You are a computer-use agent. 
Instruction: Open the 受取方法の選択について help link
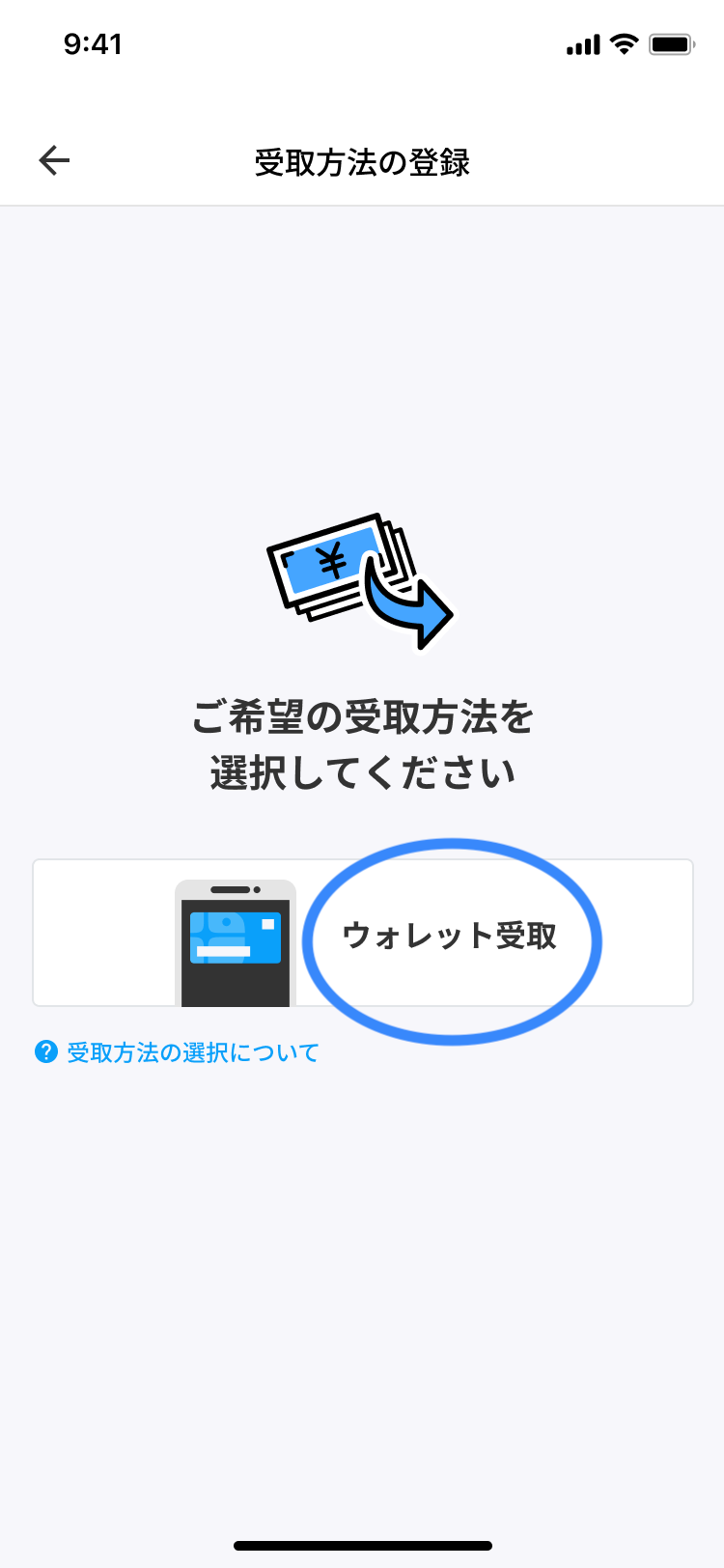pos(191,1052)
